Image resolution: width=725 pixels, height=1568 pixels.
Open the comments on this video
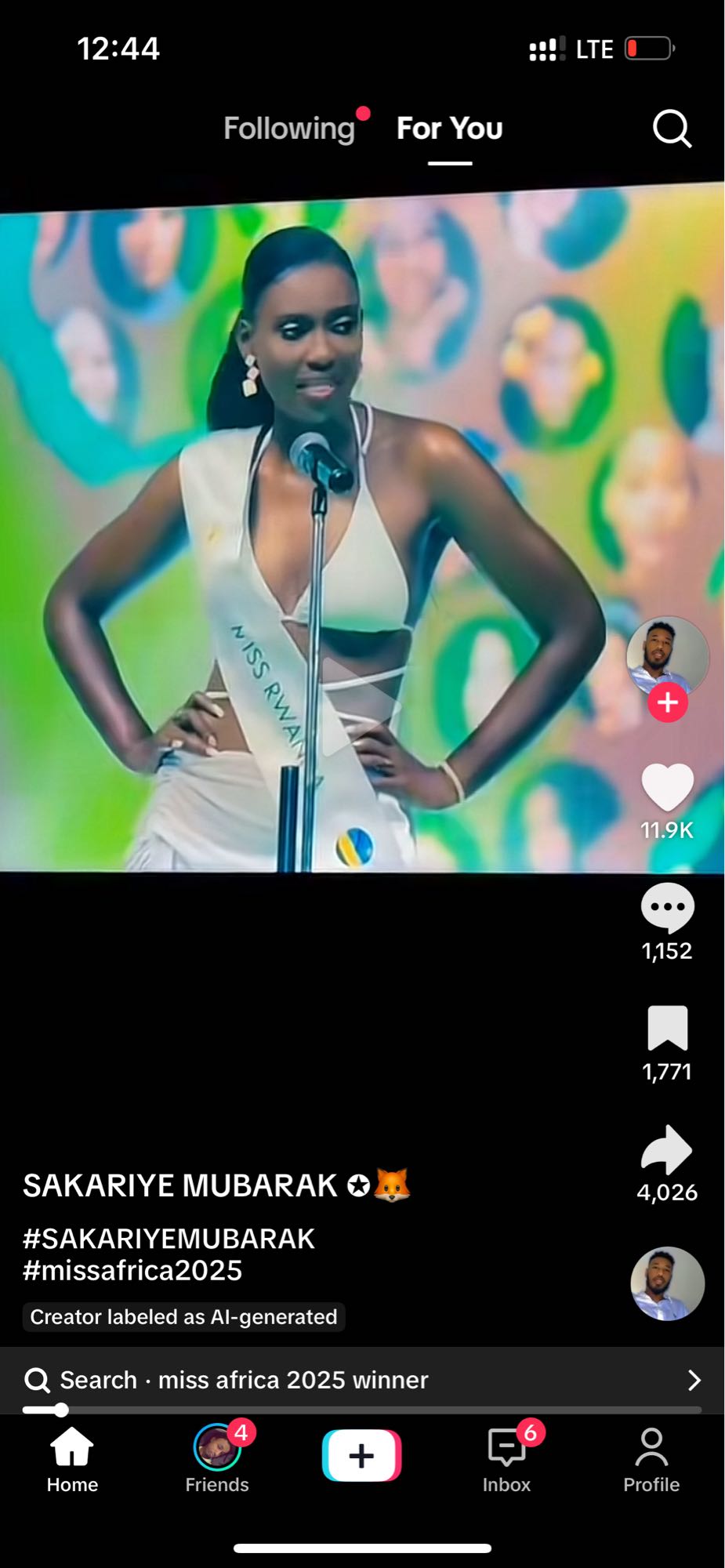coord(667,908)
